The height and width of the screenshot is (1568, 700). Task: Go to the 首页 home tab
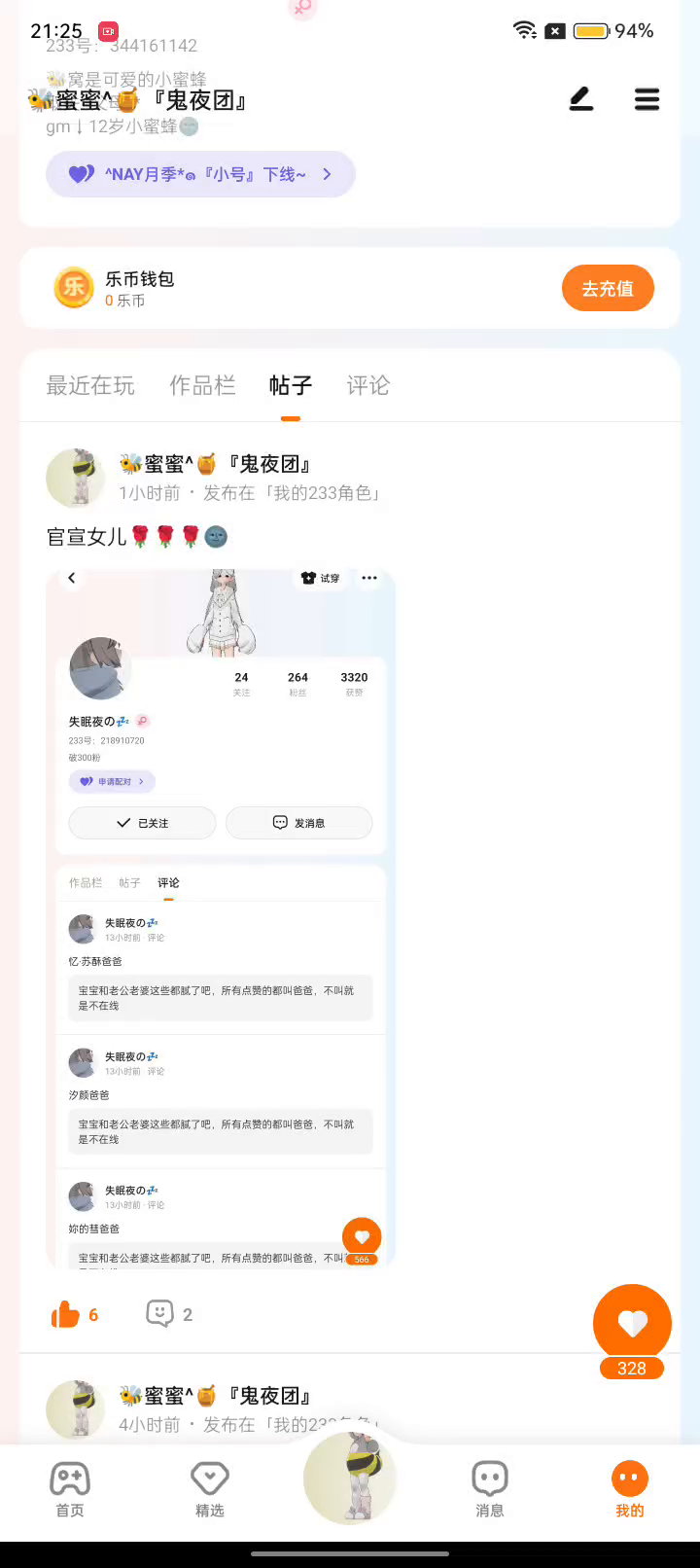click(70, 1488)
